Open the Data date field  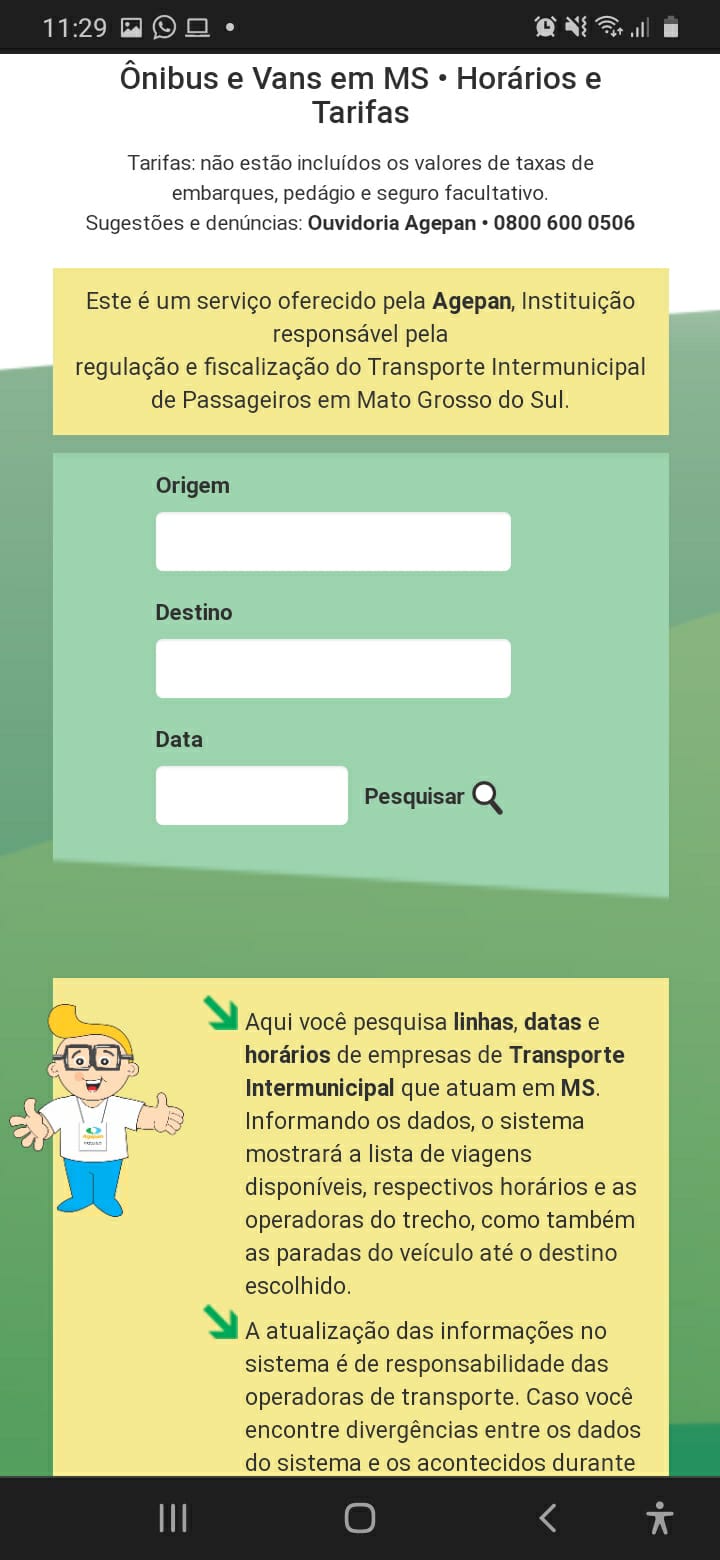(x=252, y=795)
